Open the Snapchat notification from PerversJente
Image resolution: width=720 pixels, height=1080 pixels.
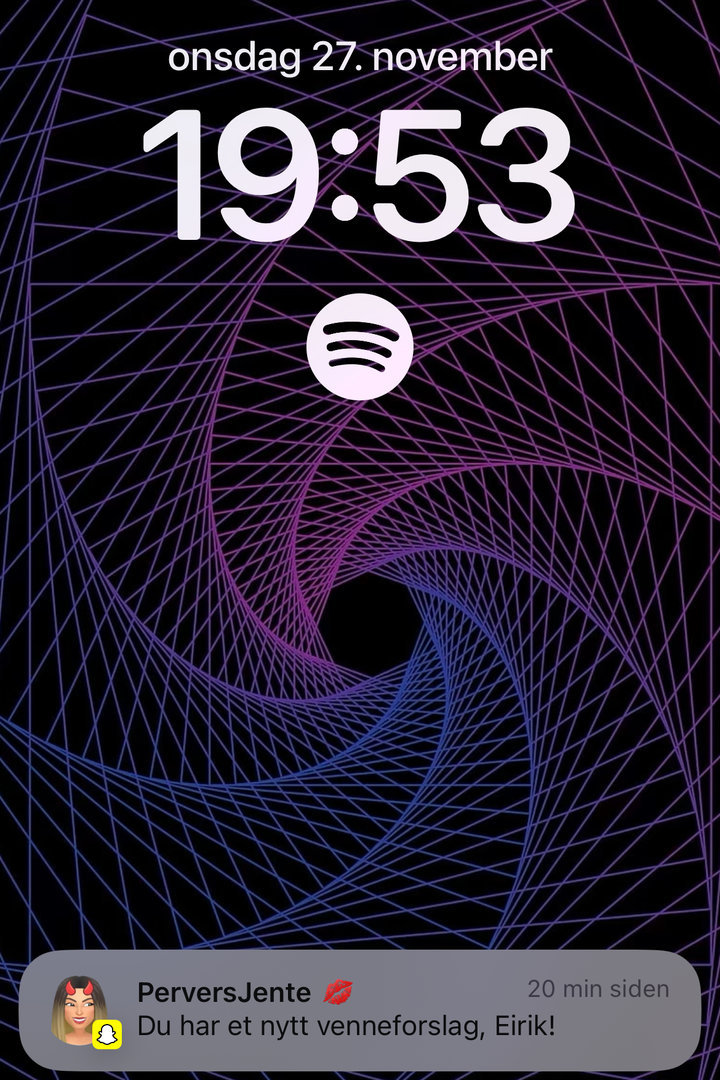click(360, 1010)
